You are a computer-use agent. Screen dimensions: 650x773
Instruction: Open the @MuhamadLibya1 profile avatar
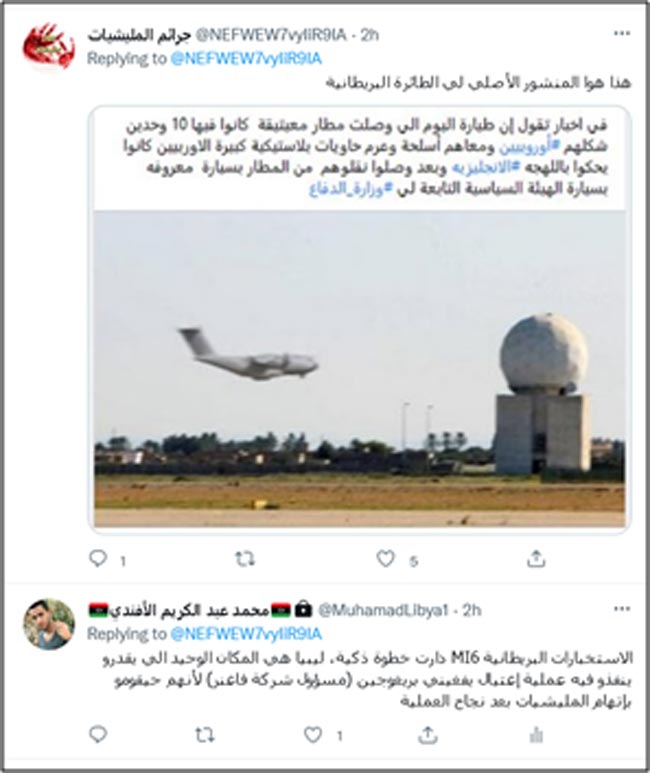click(x=48, y=624)
